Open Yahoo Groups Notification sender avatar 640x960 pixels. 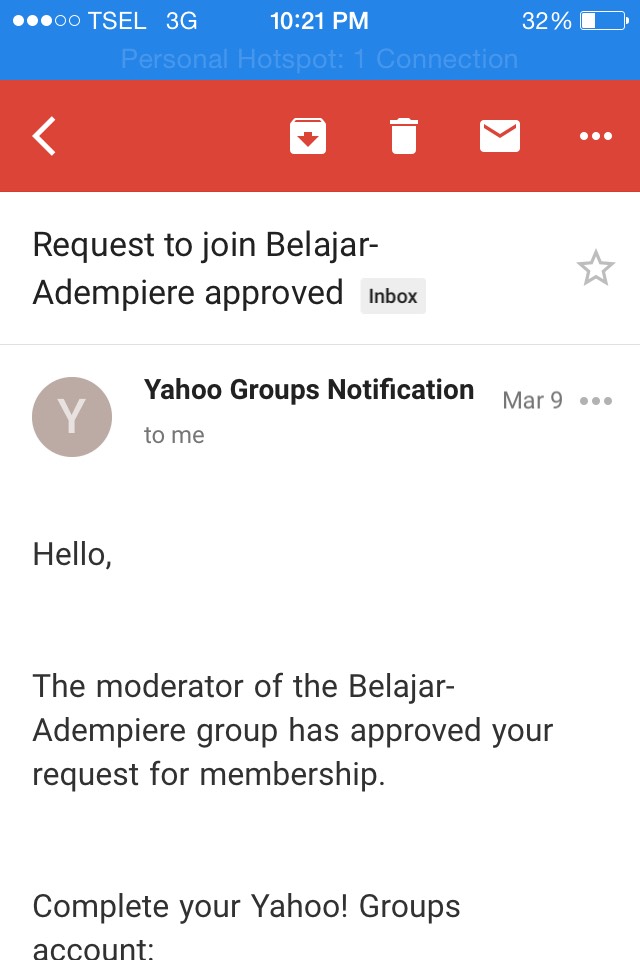tap(72, 416)
